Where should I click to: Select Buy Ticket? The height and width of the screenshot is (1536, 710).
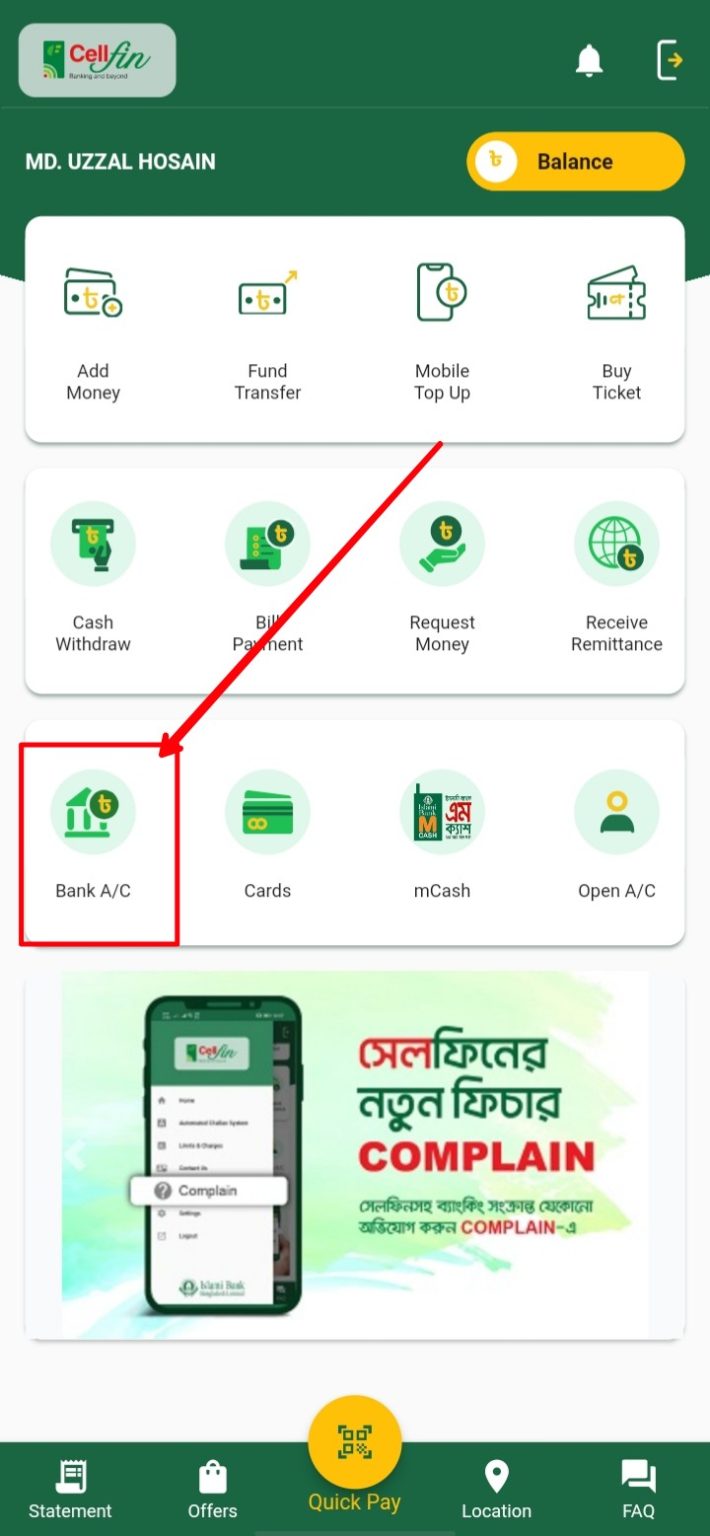click(617, 332)
